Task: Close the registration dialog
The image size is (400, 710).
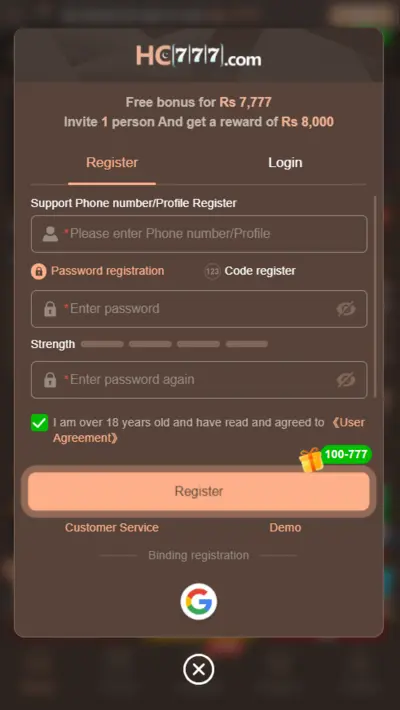Action: (x=198, y=669)
